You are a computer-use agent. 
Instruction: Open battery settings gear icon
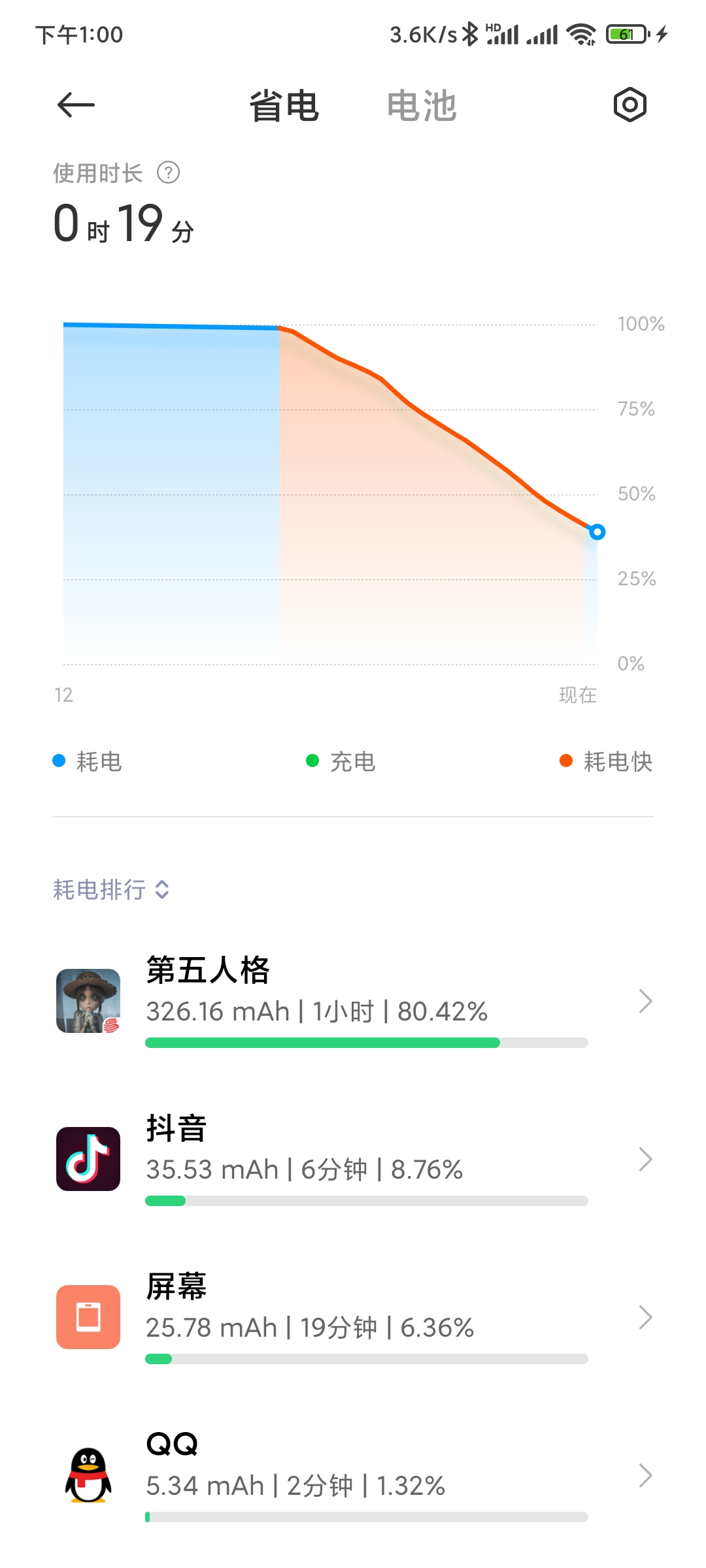630,105
